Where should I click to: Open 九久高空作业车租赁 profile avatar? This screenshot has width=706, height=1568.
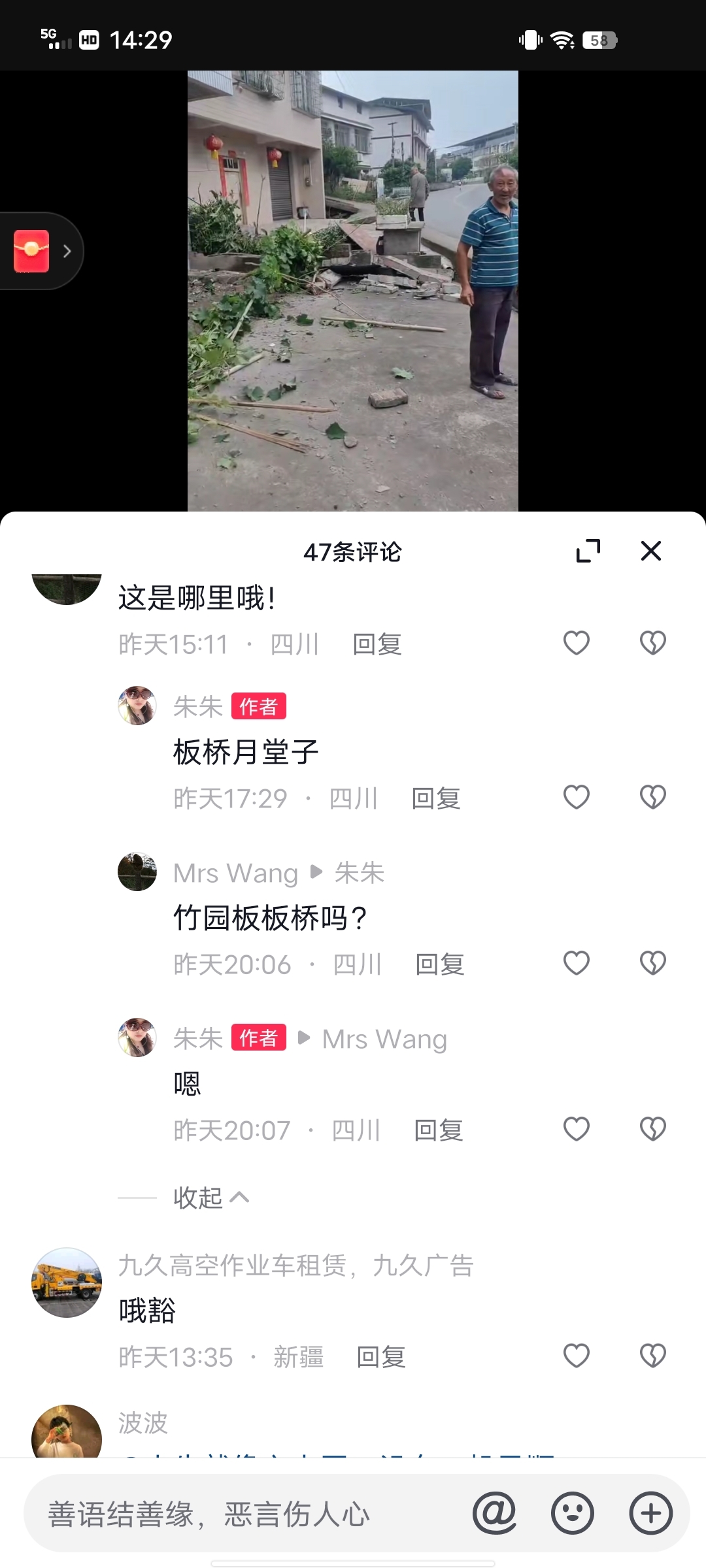[x=67, y=1282]
